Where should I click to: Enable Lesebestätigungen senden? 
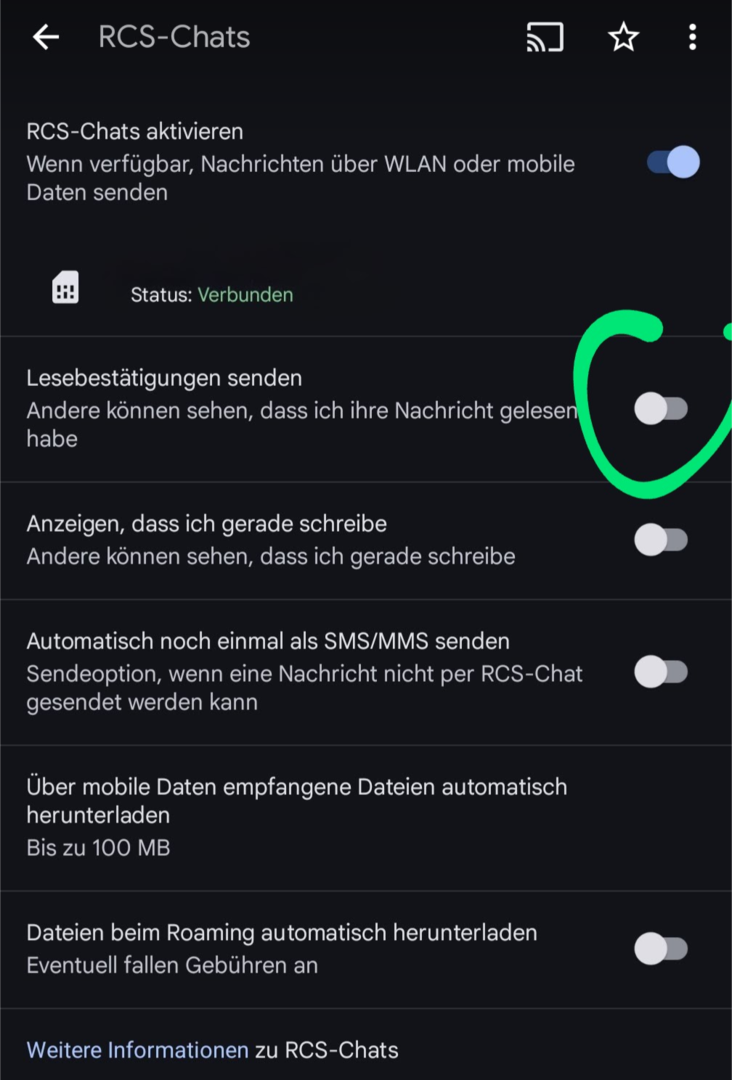point(661,408)
